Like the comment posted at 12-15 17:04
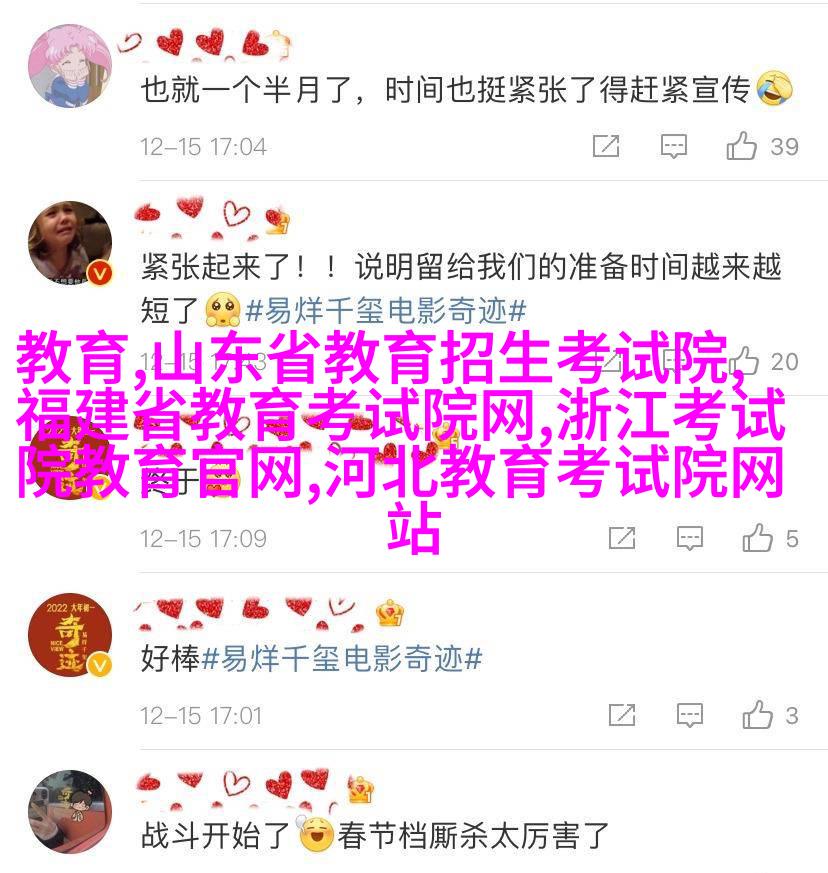This screenshot has height=873, width=828. [x=742, y=146]
